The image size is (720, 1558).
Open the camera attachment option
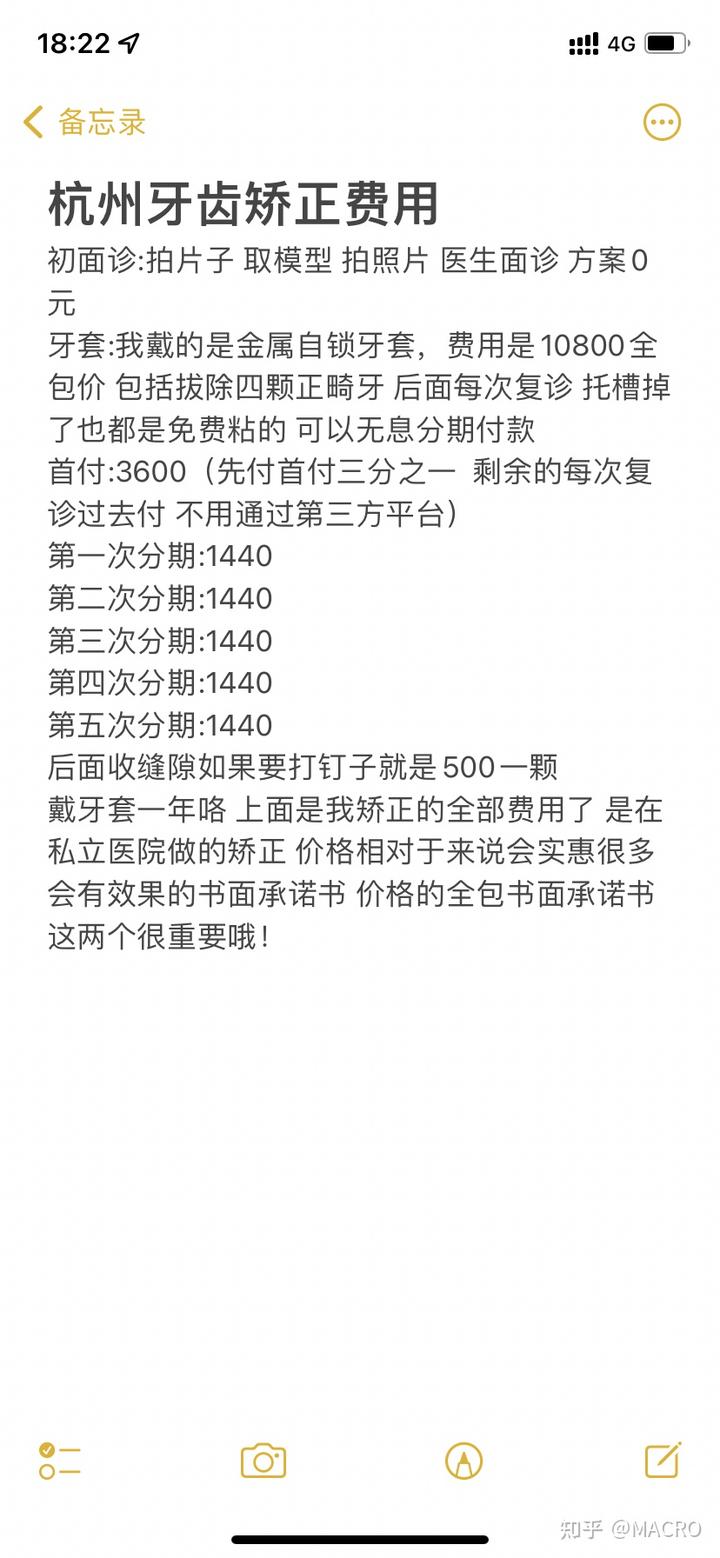263,1461
